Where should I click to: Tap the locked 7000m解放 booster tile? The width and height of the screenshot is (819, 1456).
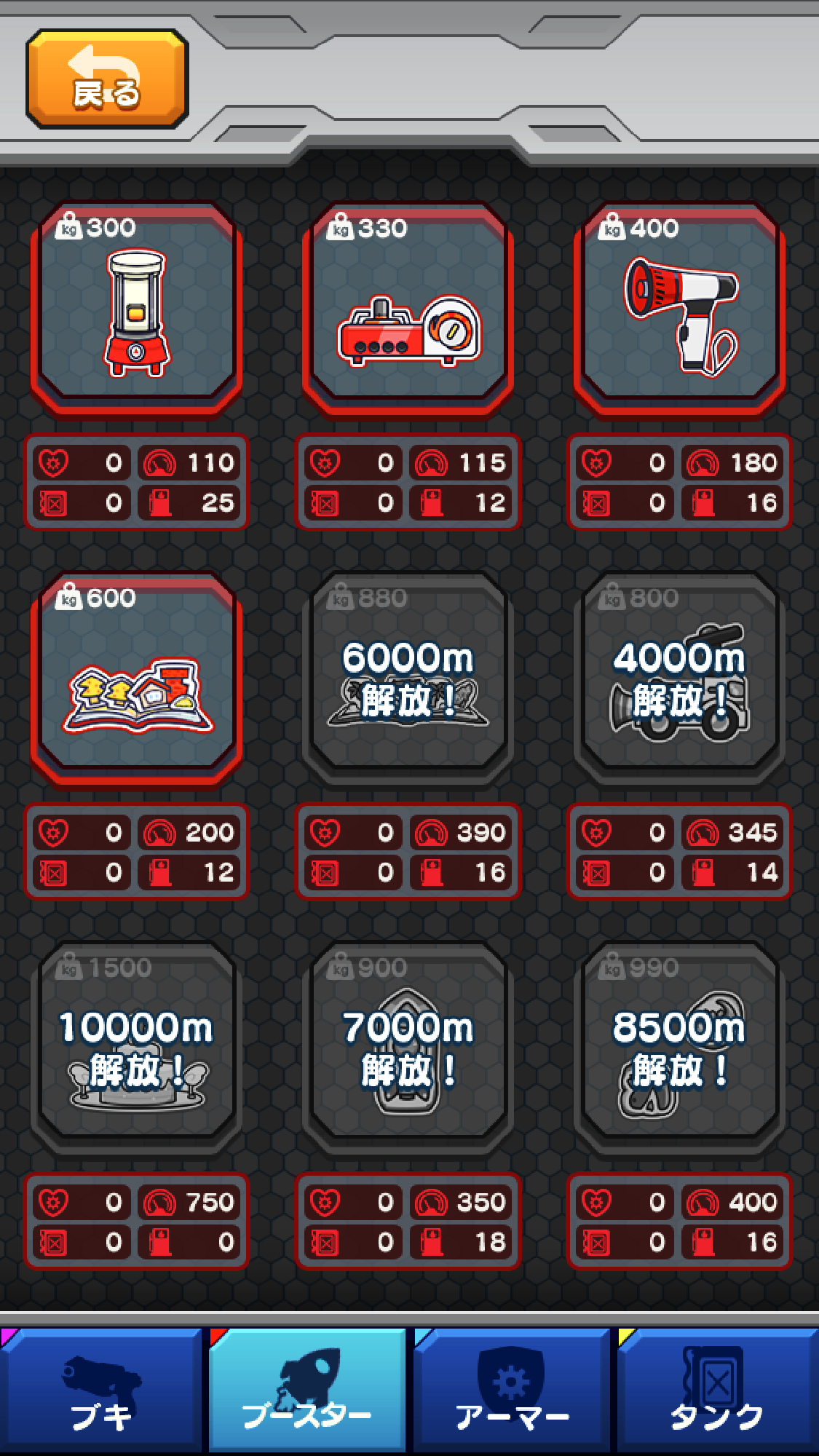point(408,1048)
